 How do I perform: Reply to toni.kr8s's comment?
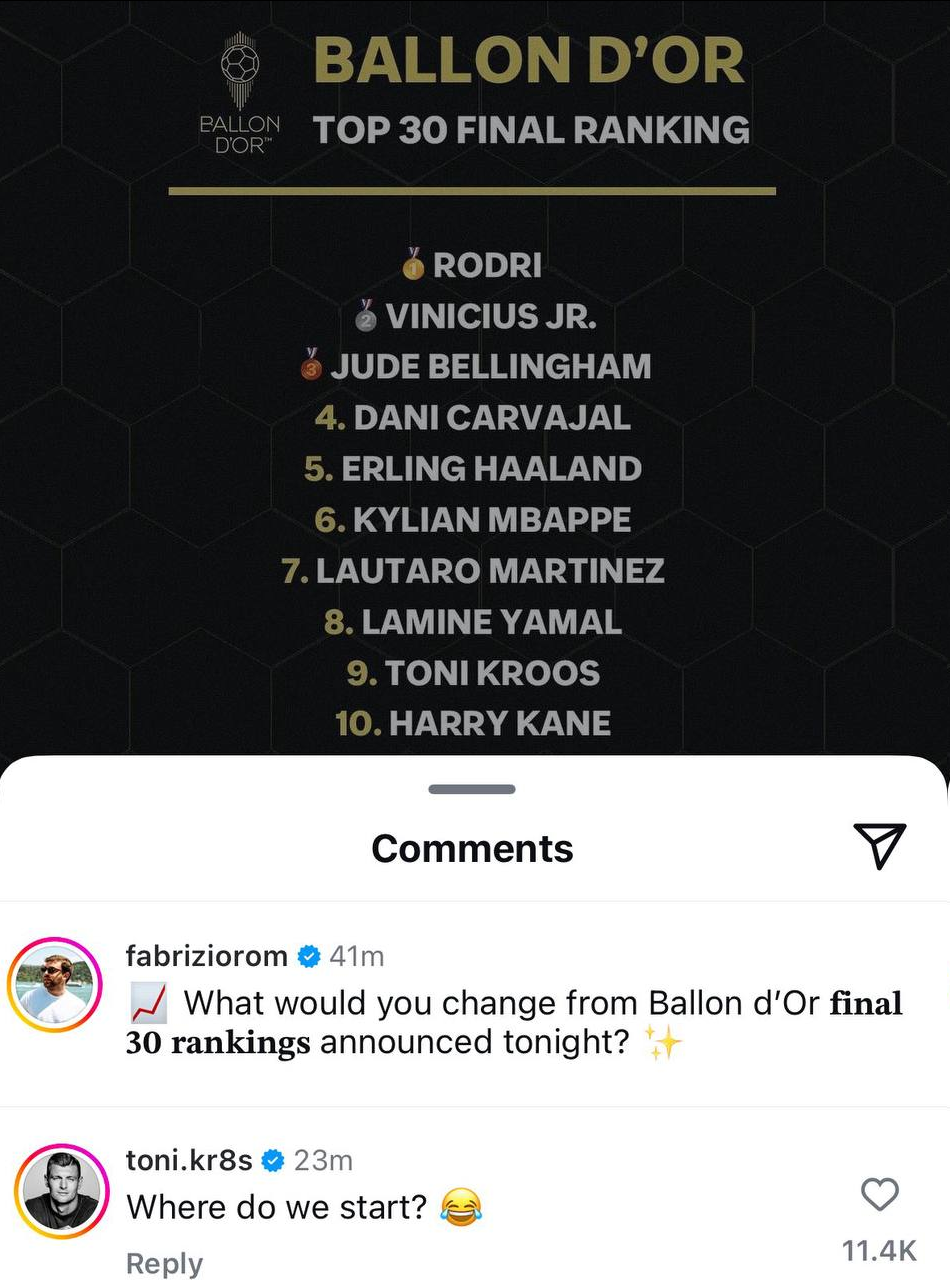pos(164,1264)
